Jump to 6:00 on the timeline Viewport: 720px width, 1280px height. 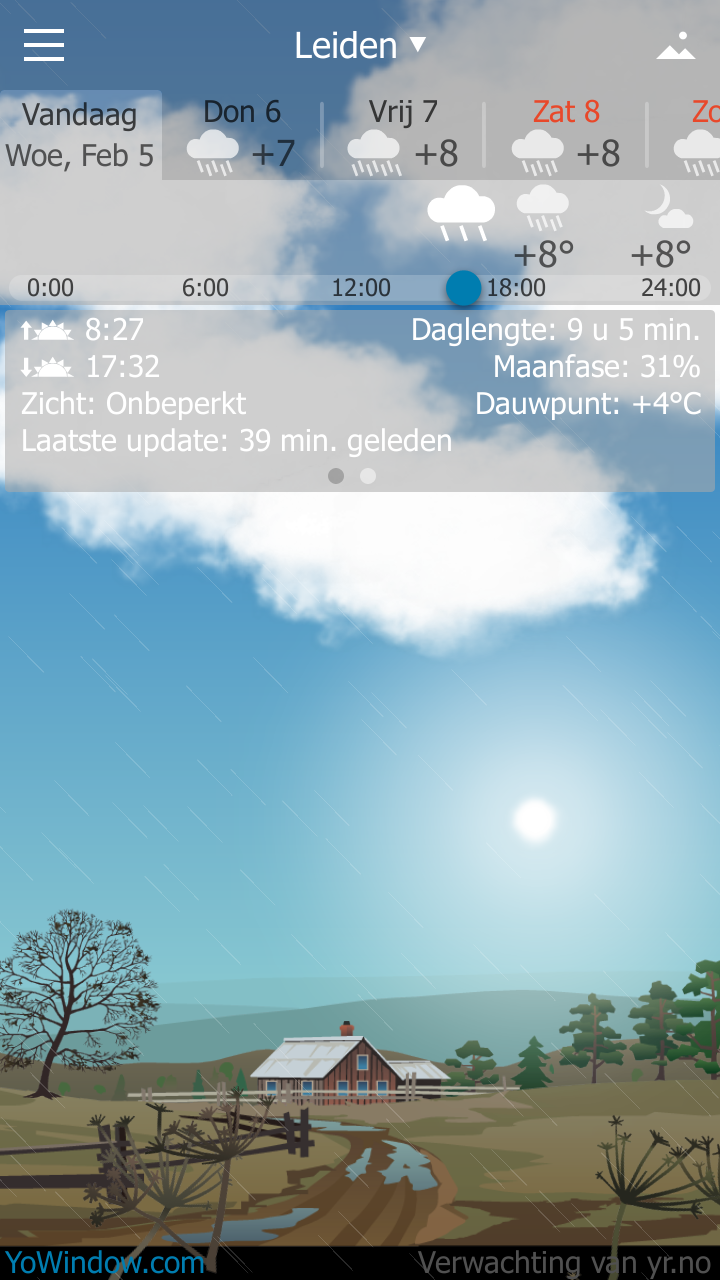coord(205,288)
